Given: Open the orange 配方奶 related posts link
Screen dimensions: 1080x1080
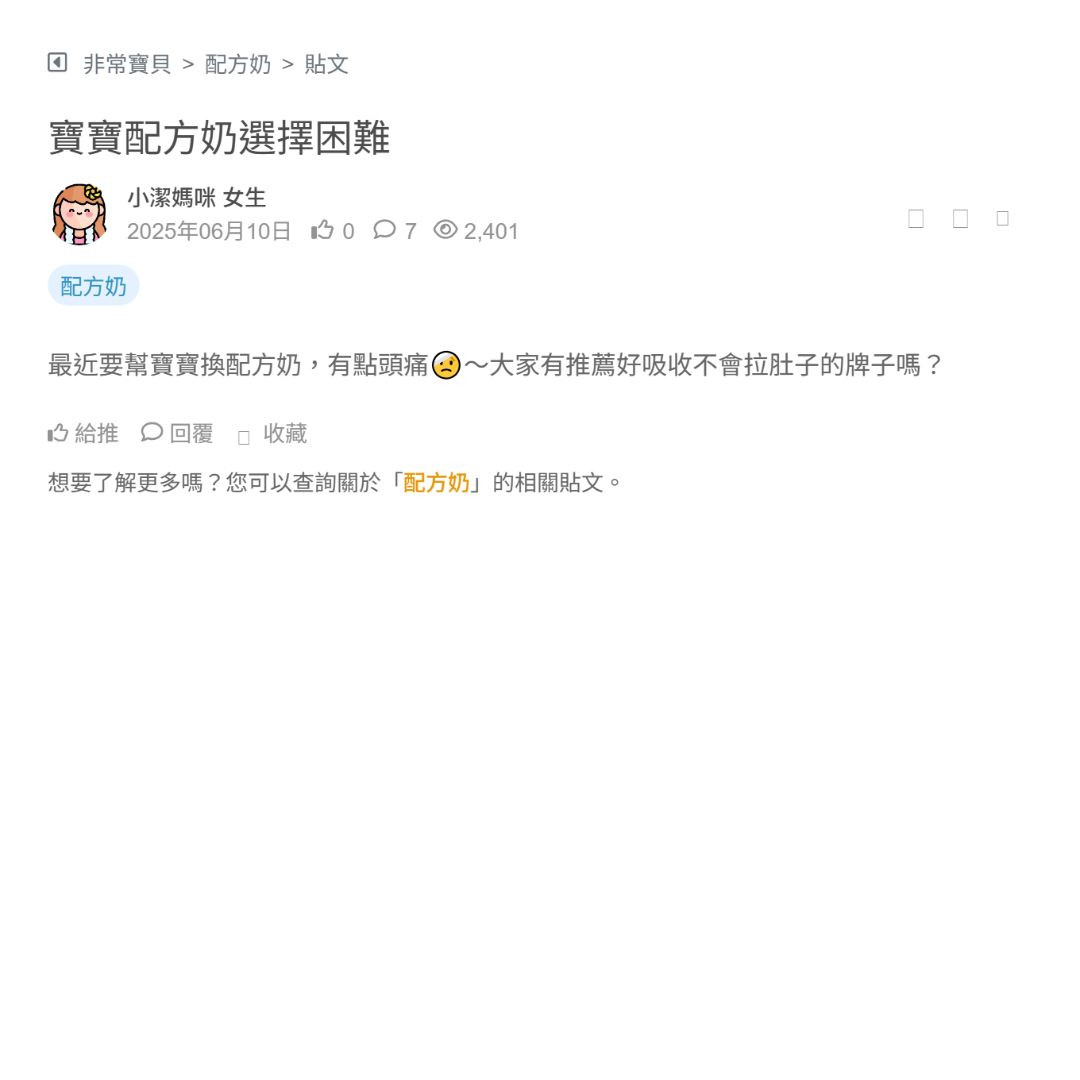Looking at the screenshot, I should click(437, 483).
